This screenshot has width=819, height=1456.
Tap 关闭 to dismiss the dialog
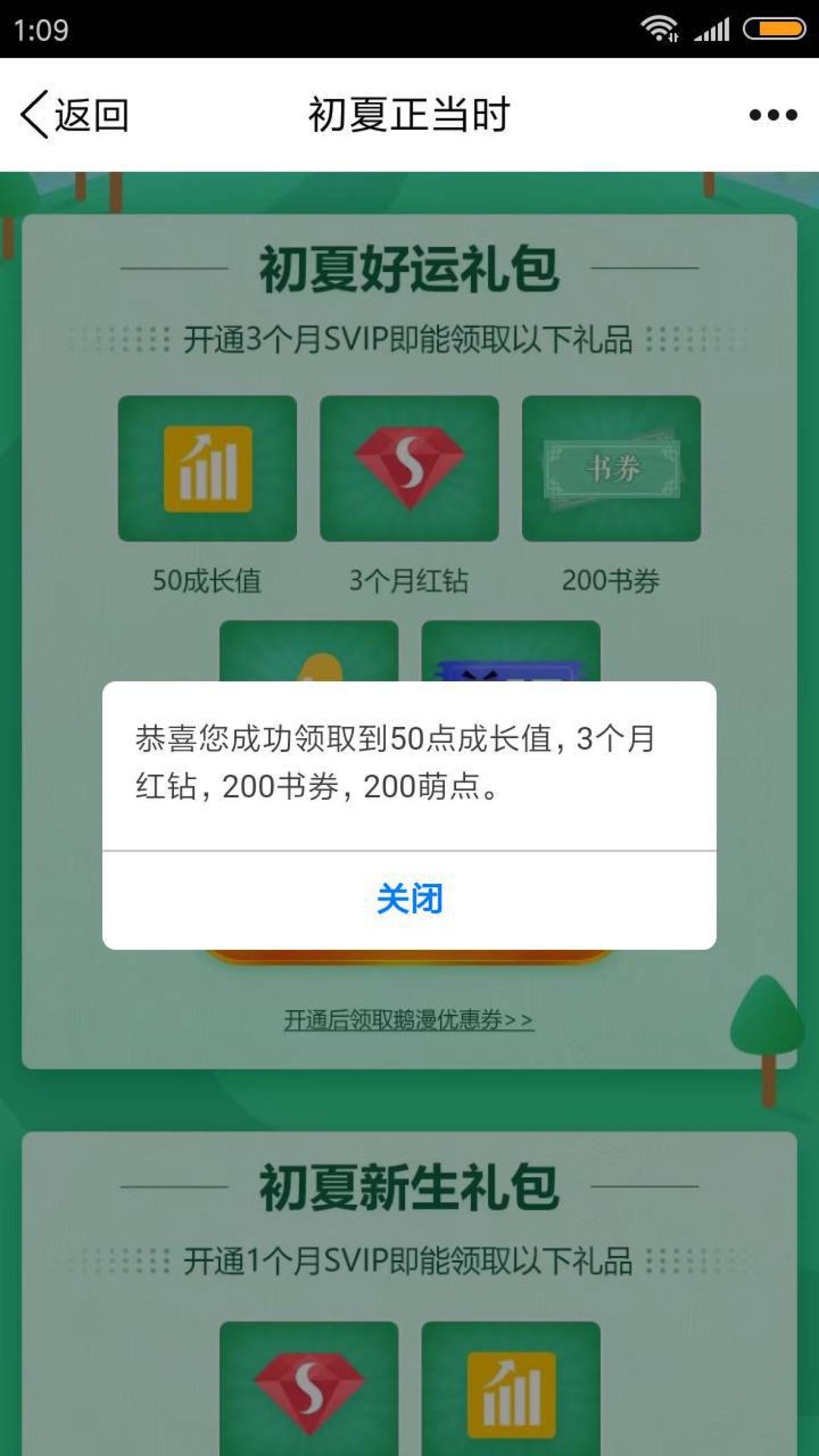click(409, 899)
